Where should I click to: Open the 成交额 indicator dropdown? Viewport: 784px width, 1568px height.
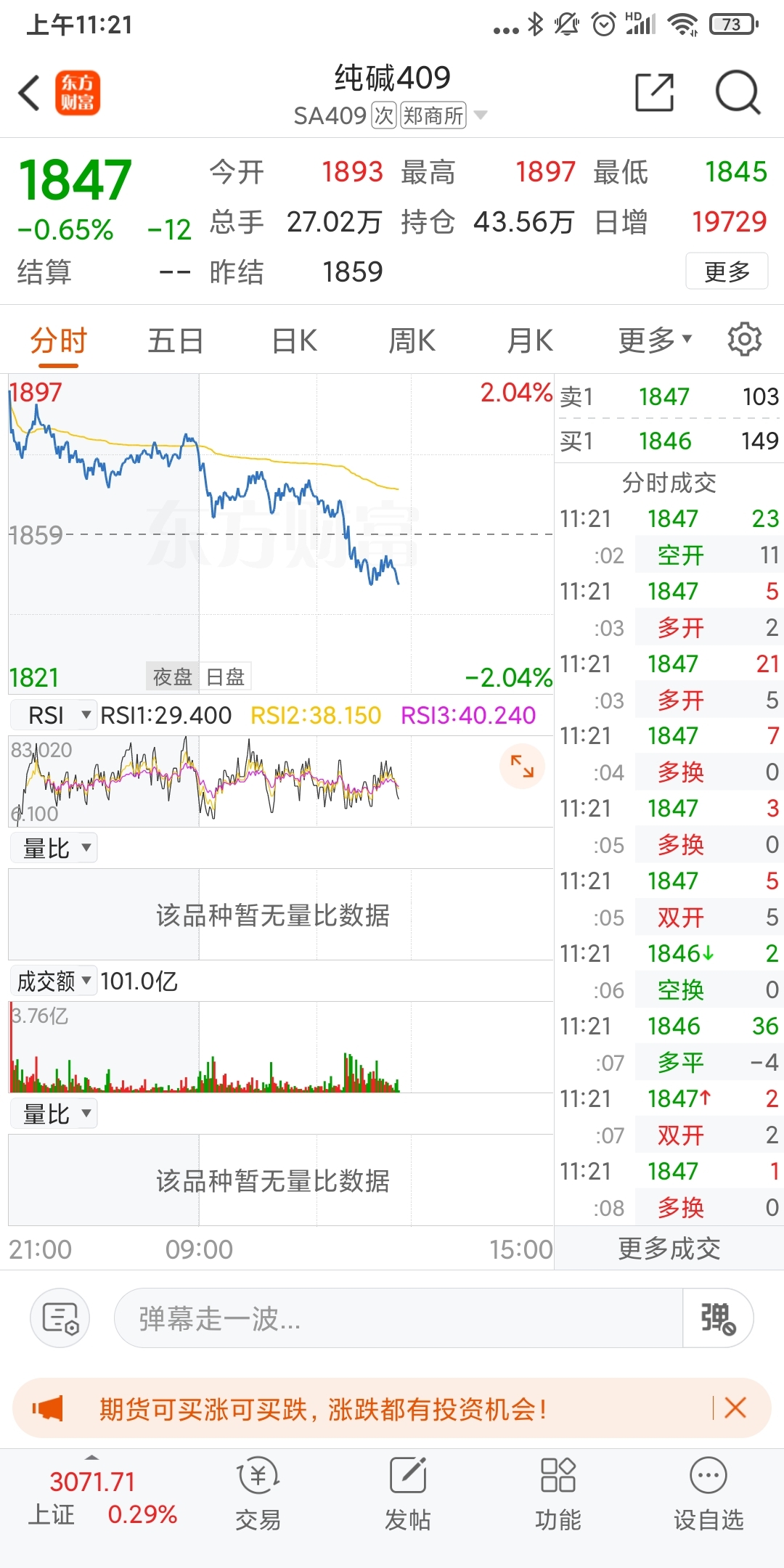pos(54,981)
